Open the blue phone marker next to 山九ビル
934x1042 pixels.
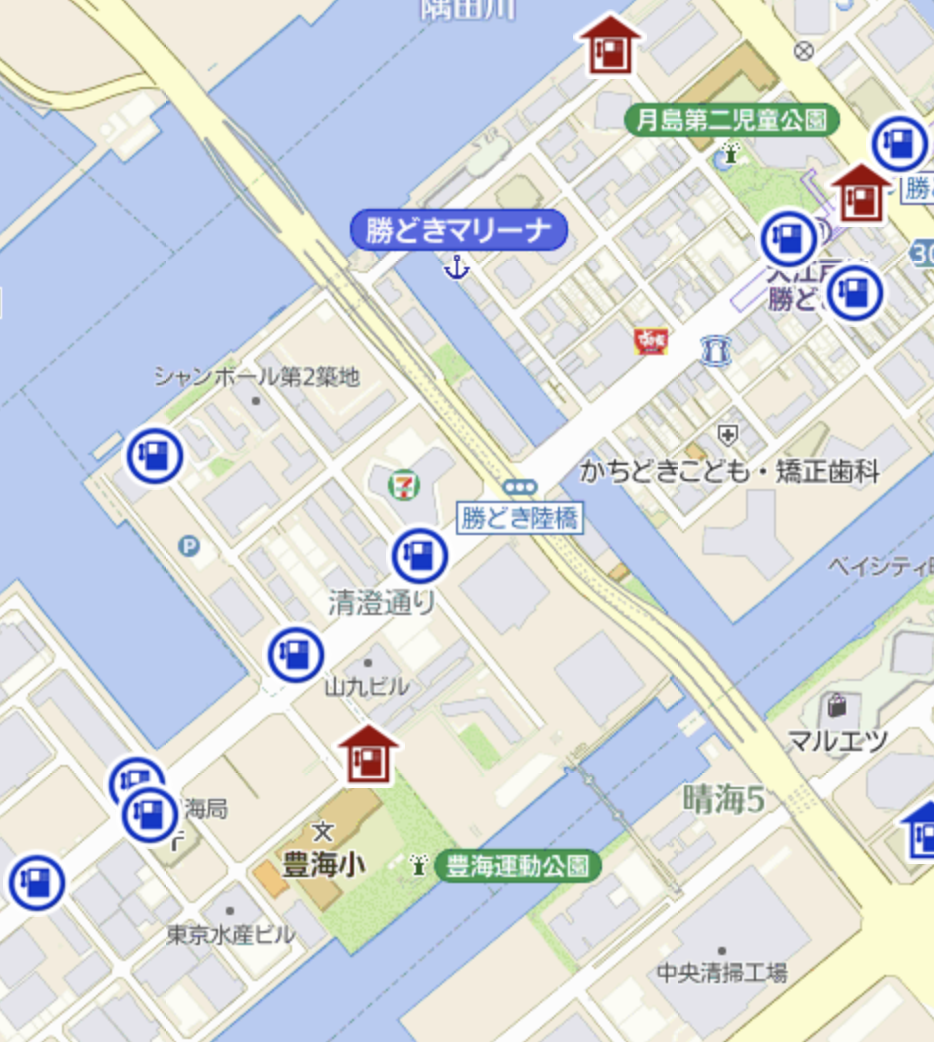click(296, 655)
